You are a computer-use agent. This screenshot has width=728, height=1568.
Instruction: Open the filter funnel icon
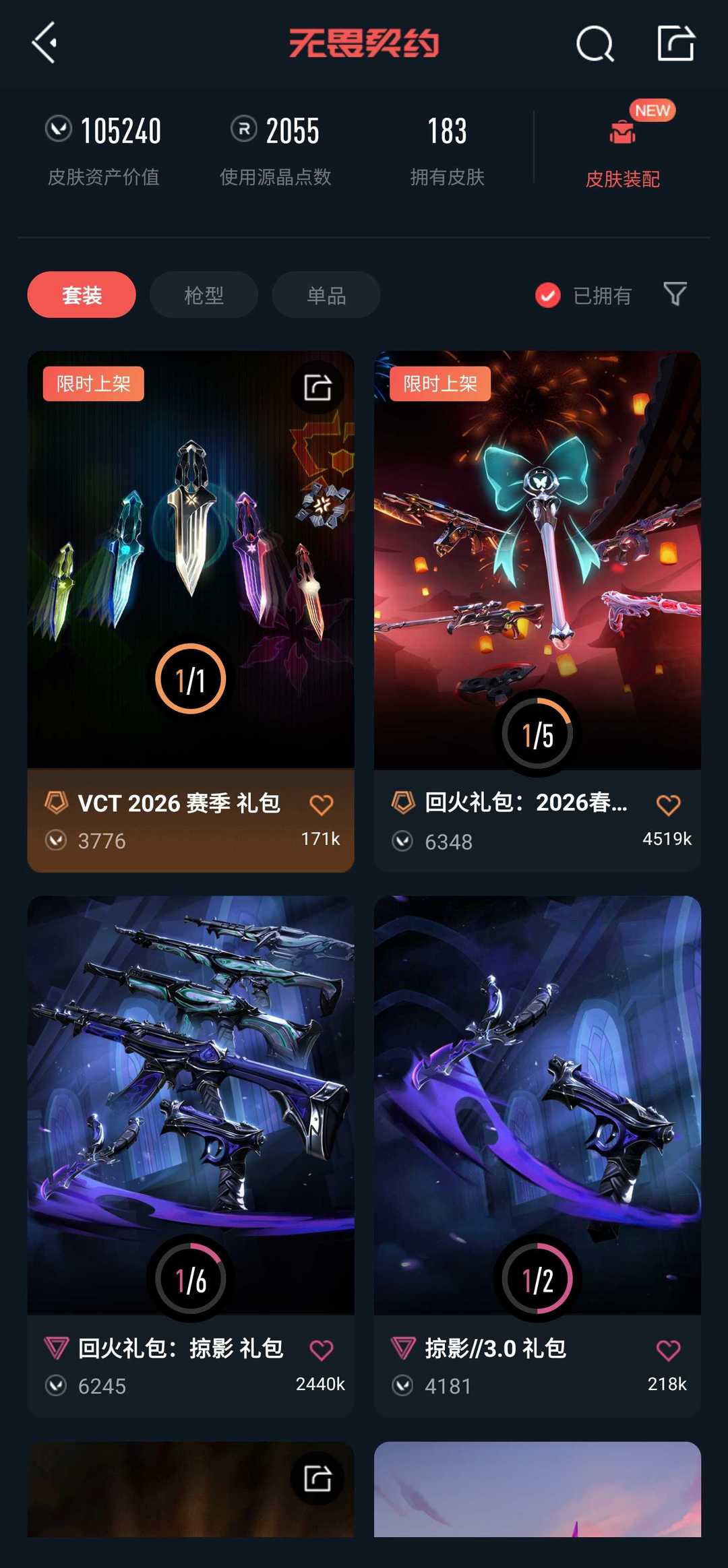(675, 294)
